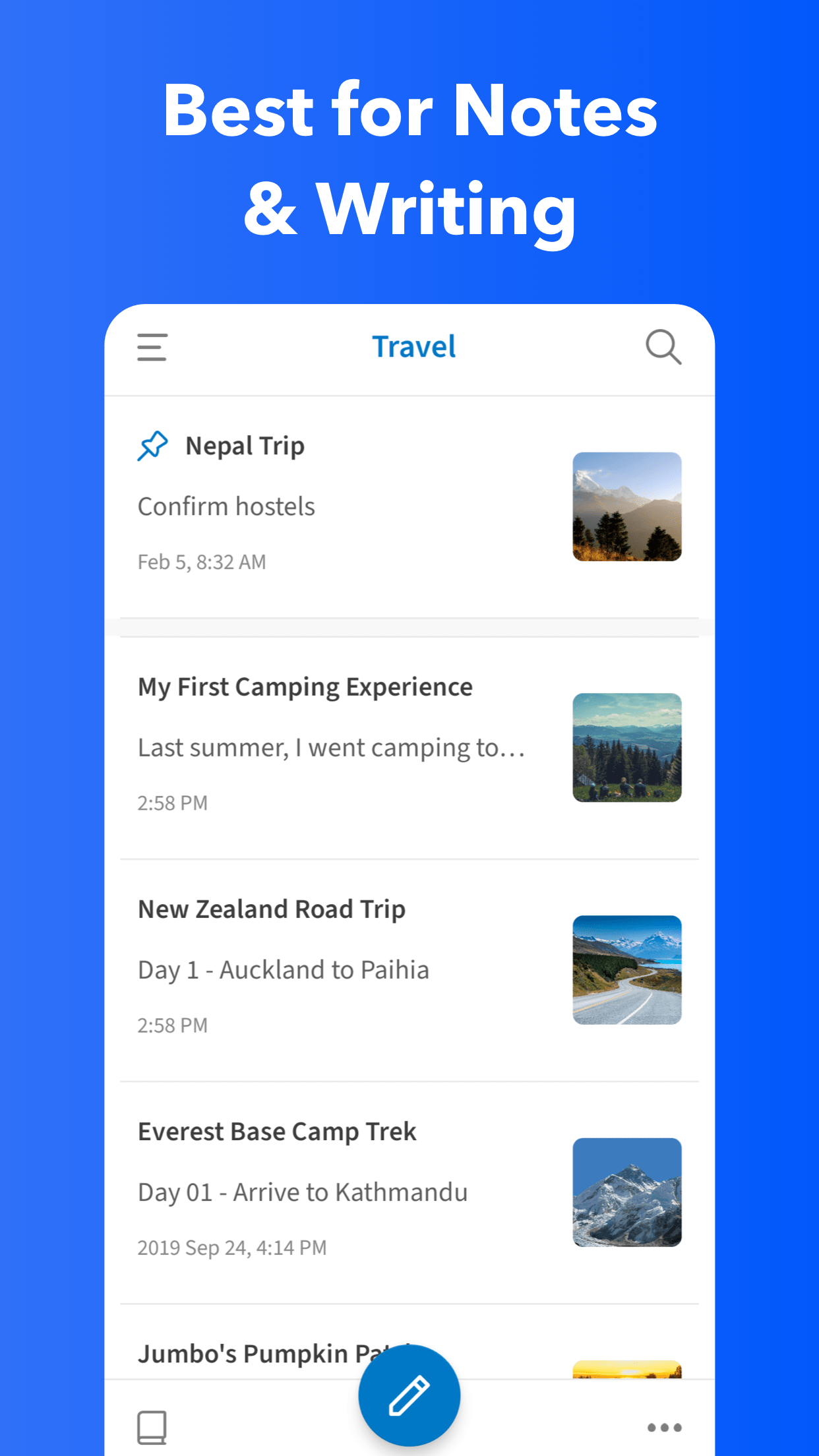Open search in the Travel notebook
The height and width of the screenshot is (1456, 819).
(x=663, y=348)
